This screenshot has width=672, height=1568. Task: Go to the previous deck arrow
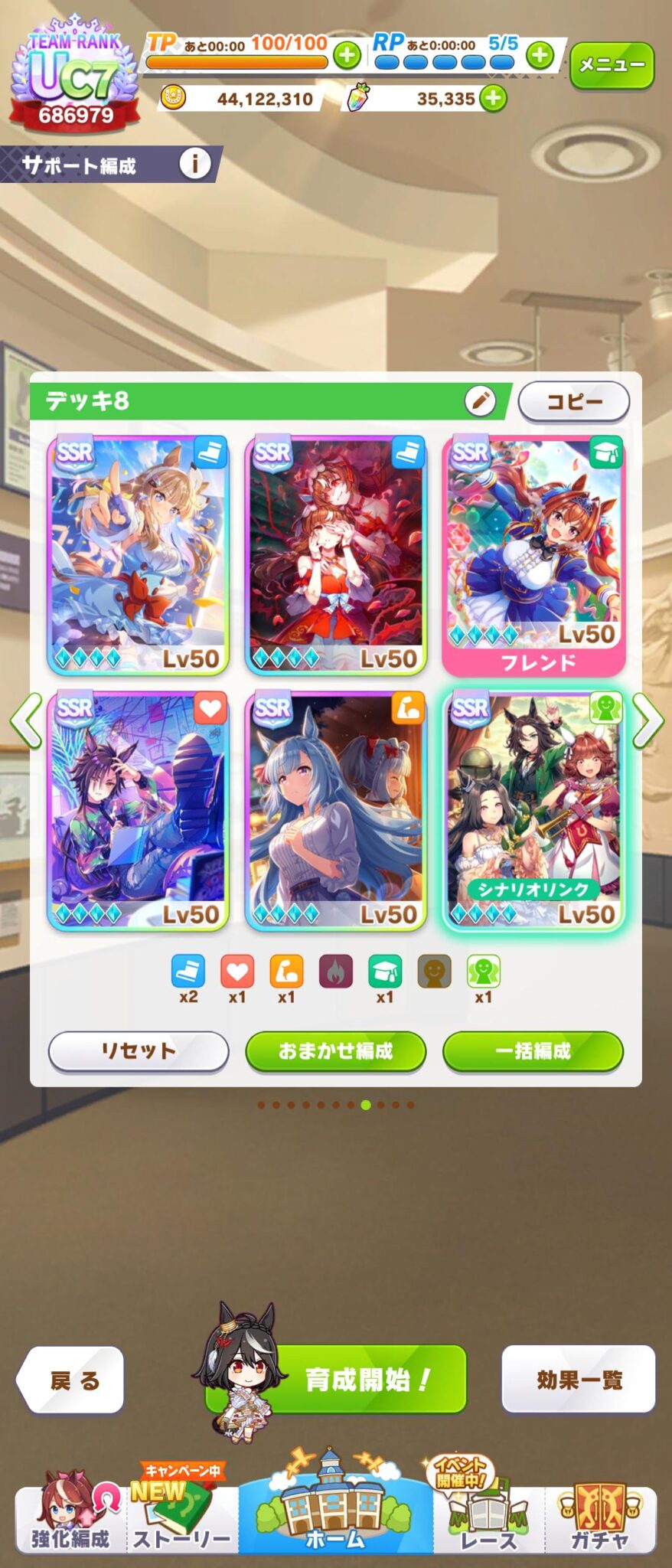point(27,720)
